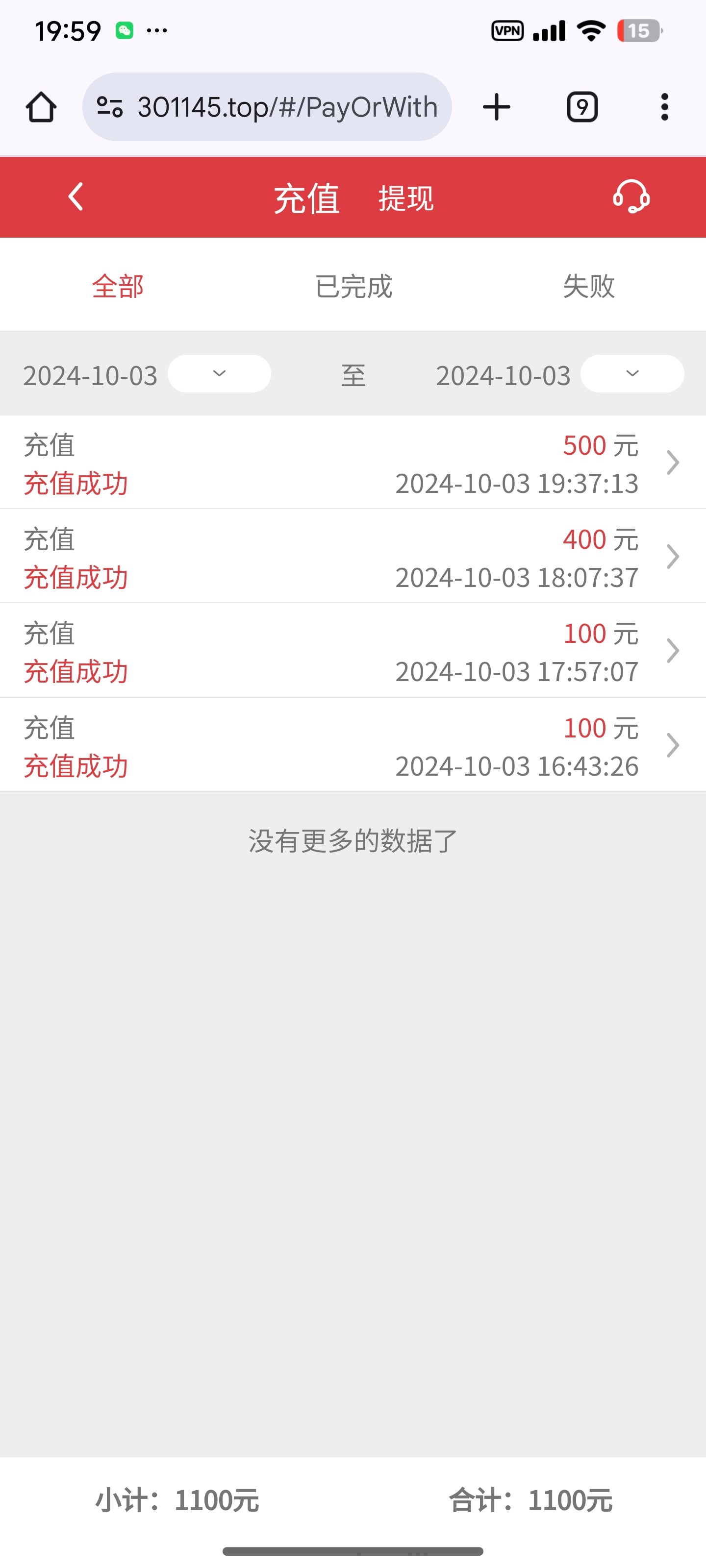This screenshot has width=706, height=1568.
Task: Tap the bottom navigation gesture bar
Action: tap(353, 1551)
